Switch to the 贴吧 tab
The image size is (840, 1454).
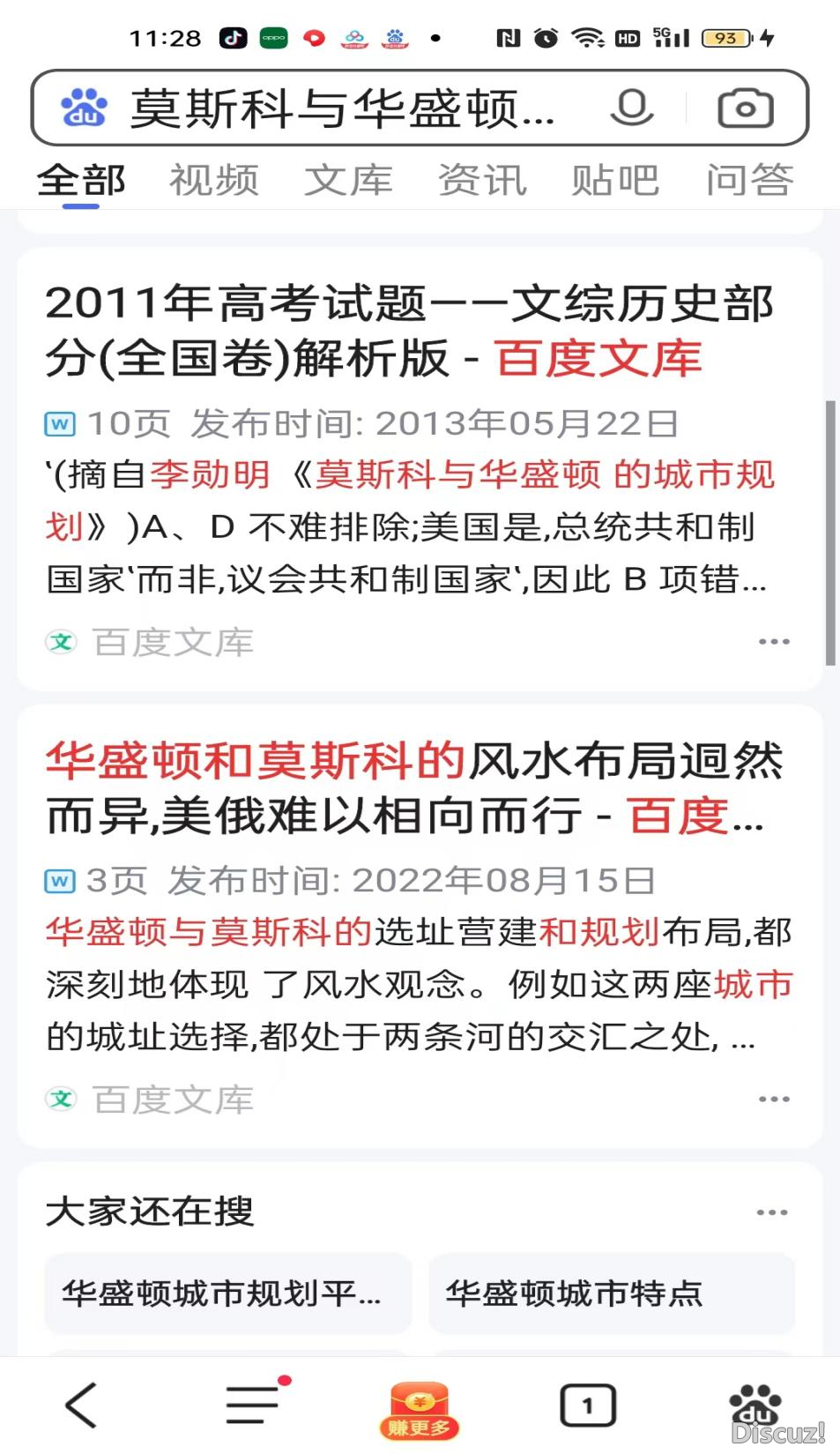[x=615, y=180]
